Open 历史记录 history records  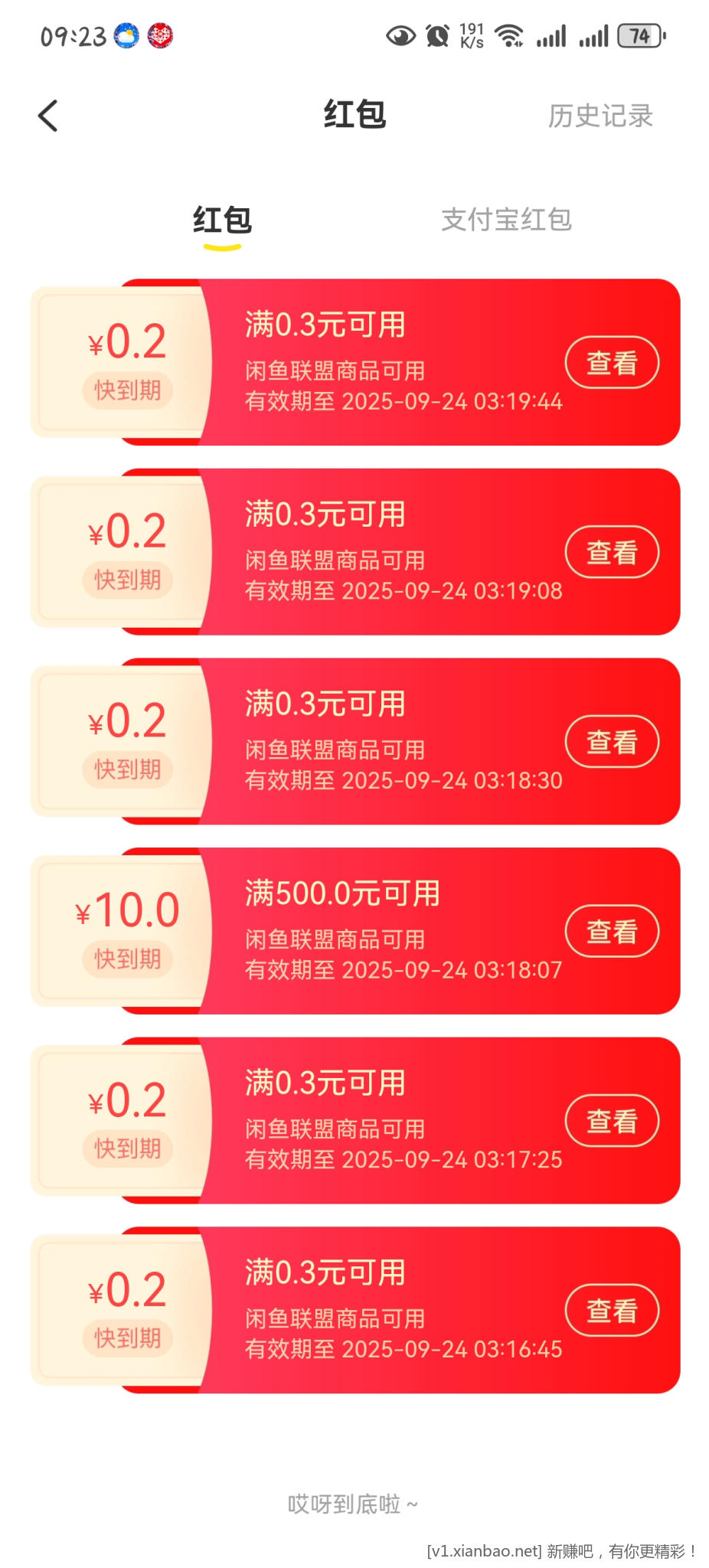[600, 116]
